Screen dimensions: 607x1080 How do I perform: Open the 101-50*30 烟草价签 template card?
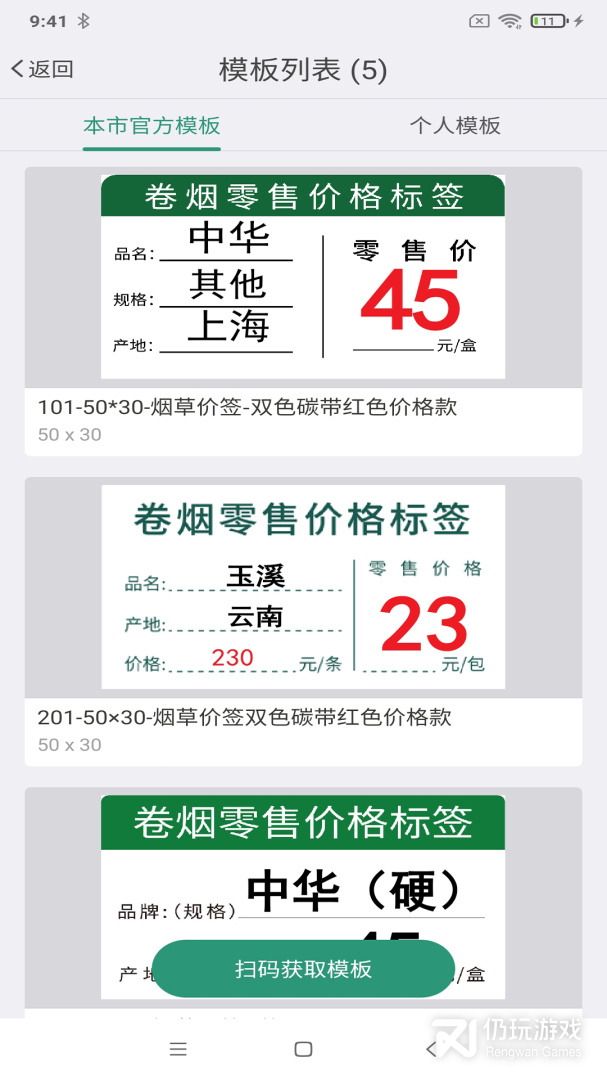303,311
